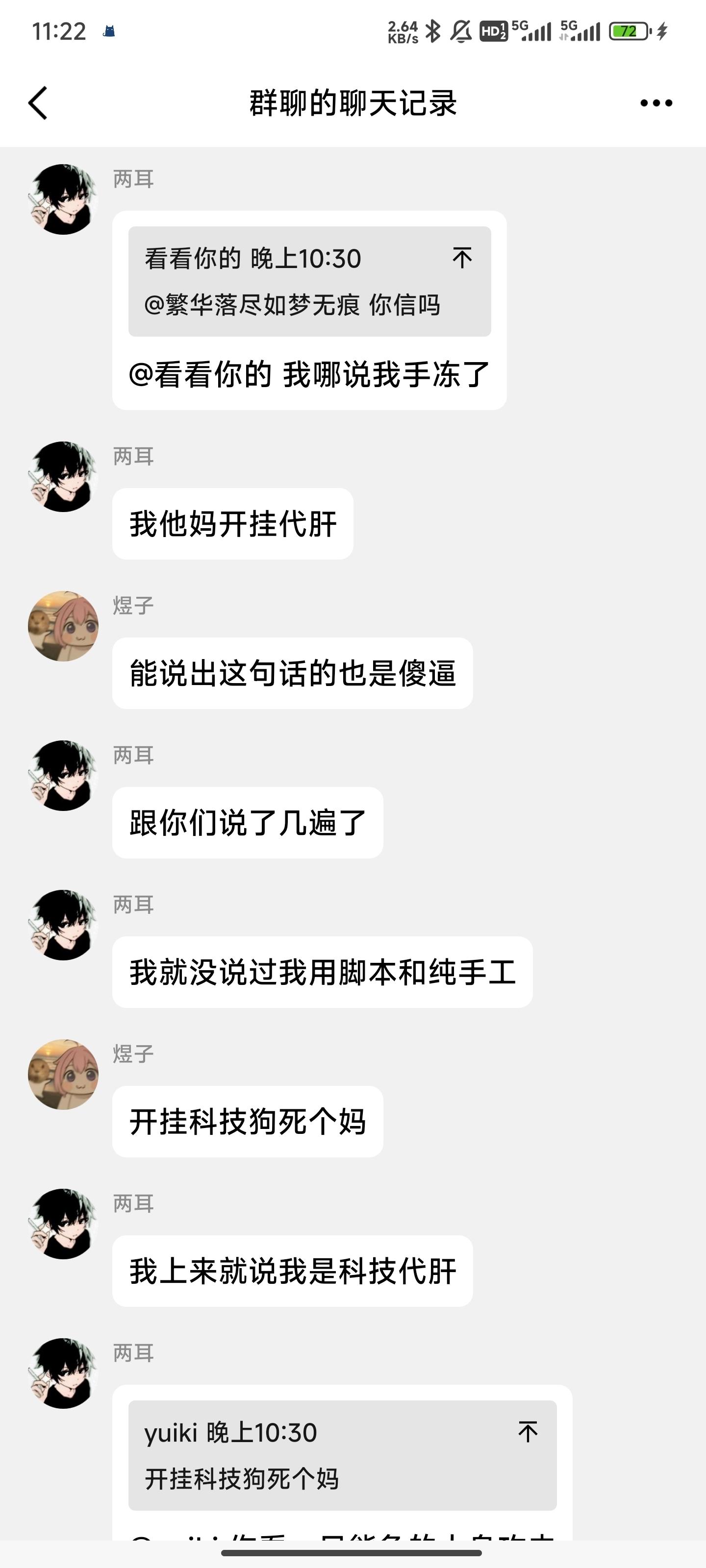Open the three-dot overflow menu

(x=656, y=103)
